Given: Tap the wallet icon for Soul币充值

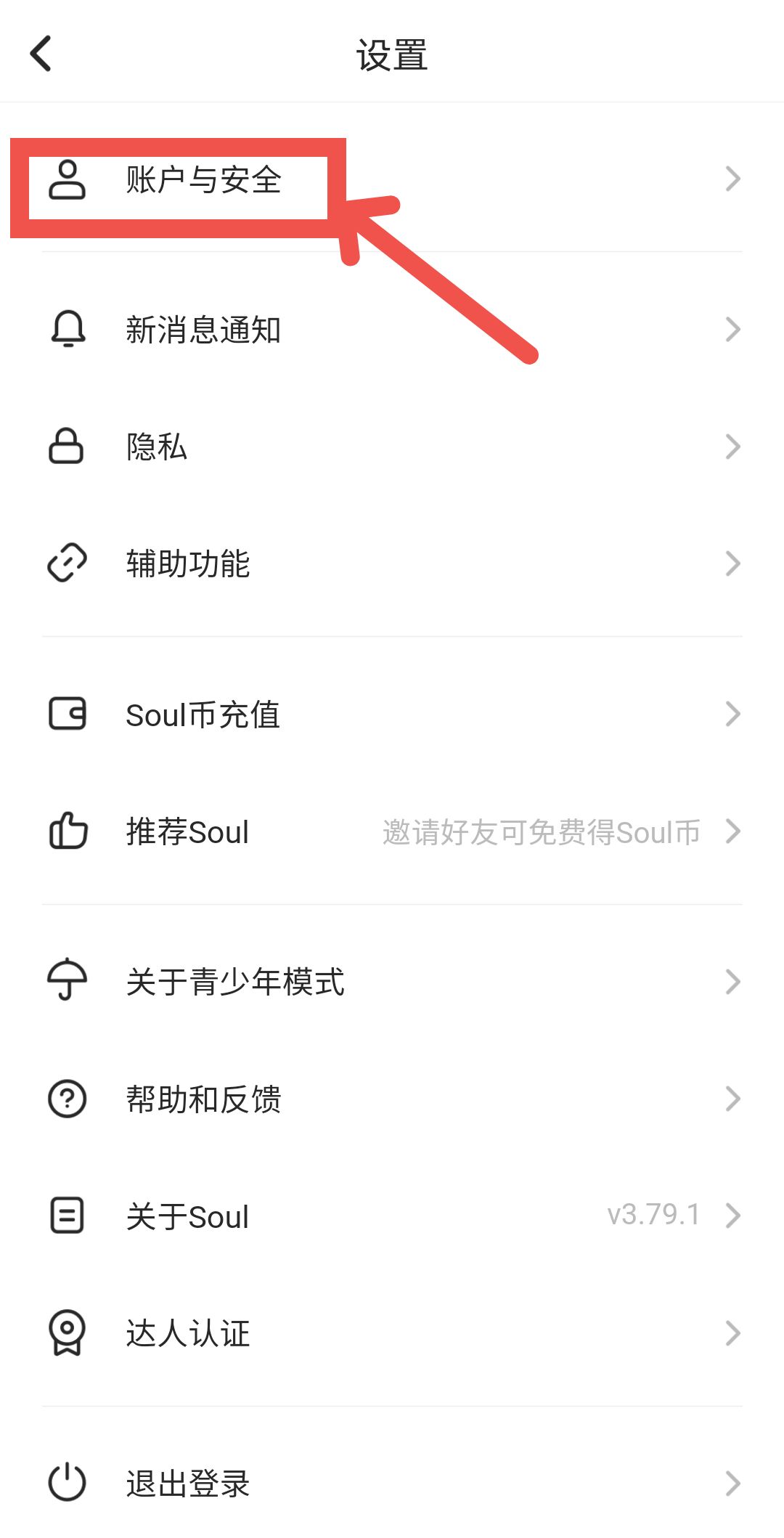Looking at the screenshot, I should pos(66,714).
